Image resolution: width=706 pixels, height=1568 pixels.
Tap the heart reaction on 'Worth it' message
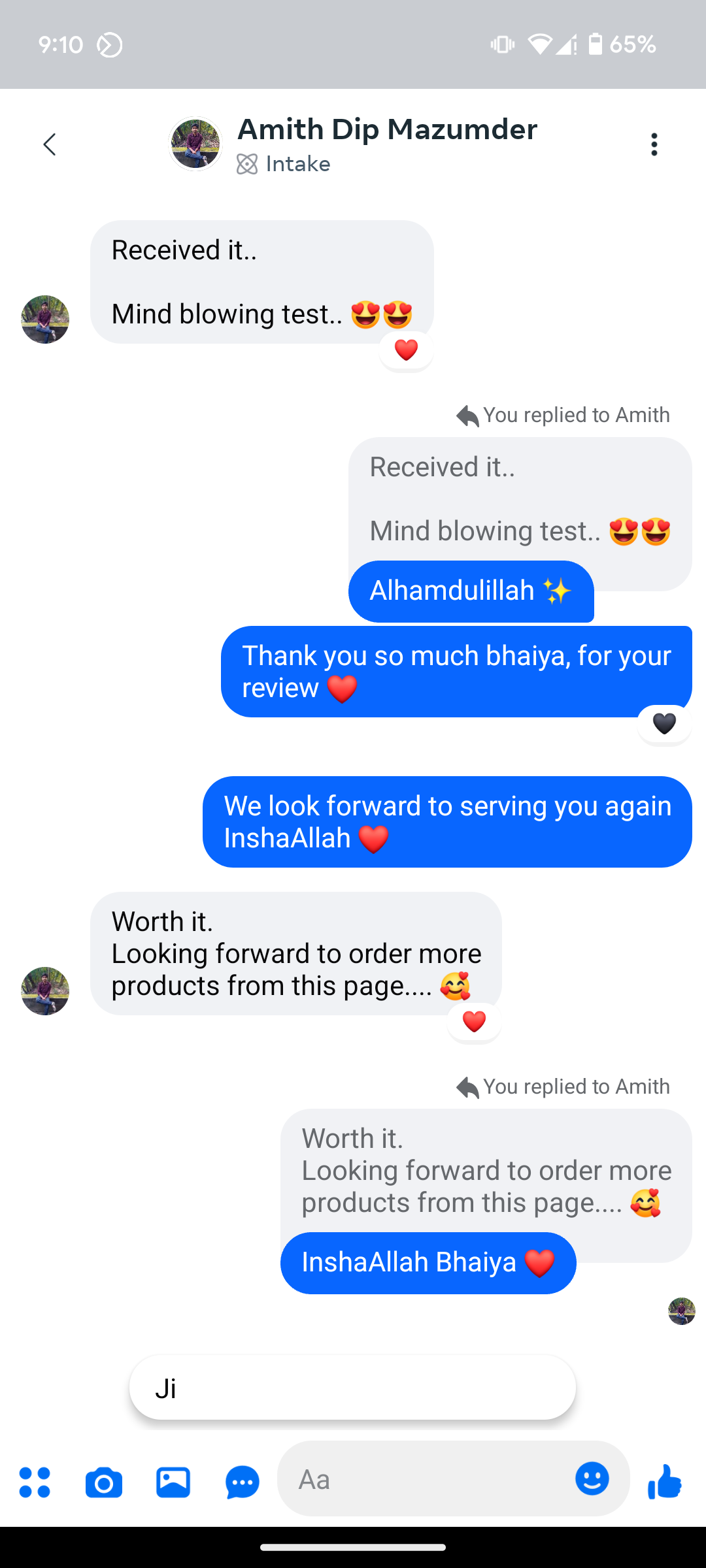[473, 1021]
